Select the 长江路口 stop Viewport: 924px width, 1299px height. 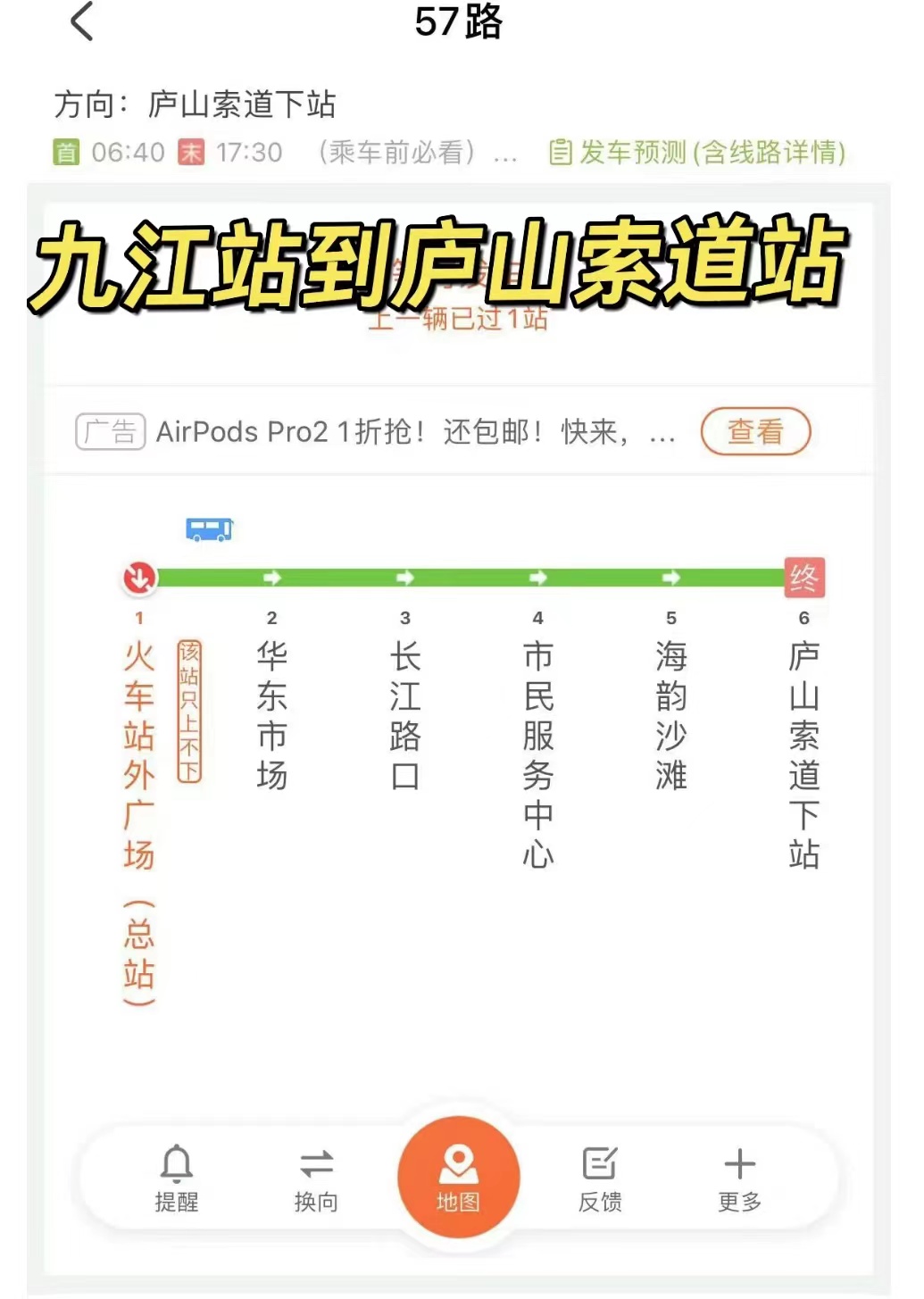pos(405,714)
